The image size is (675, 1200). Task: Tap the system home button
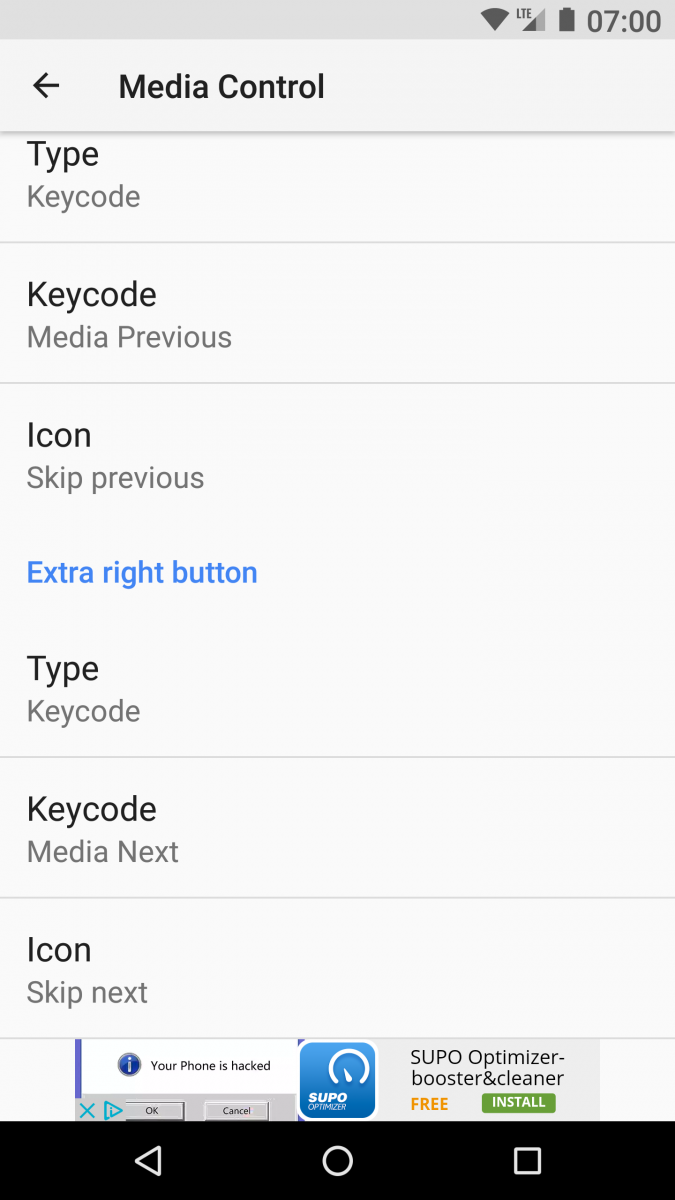[x=337, y=1160]
